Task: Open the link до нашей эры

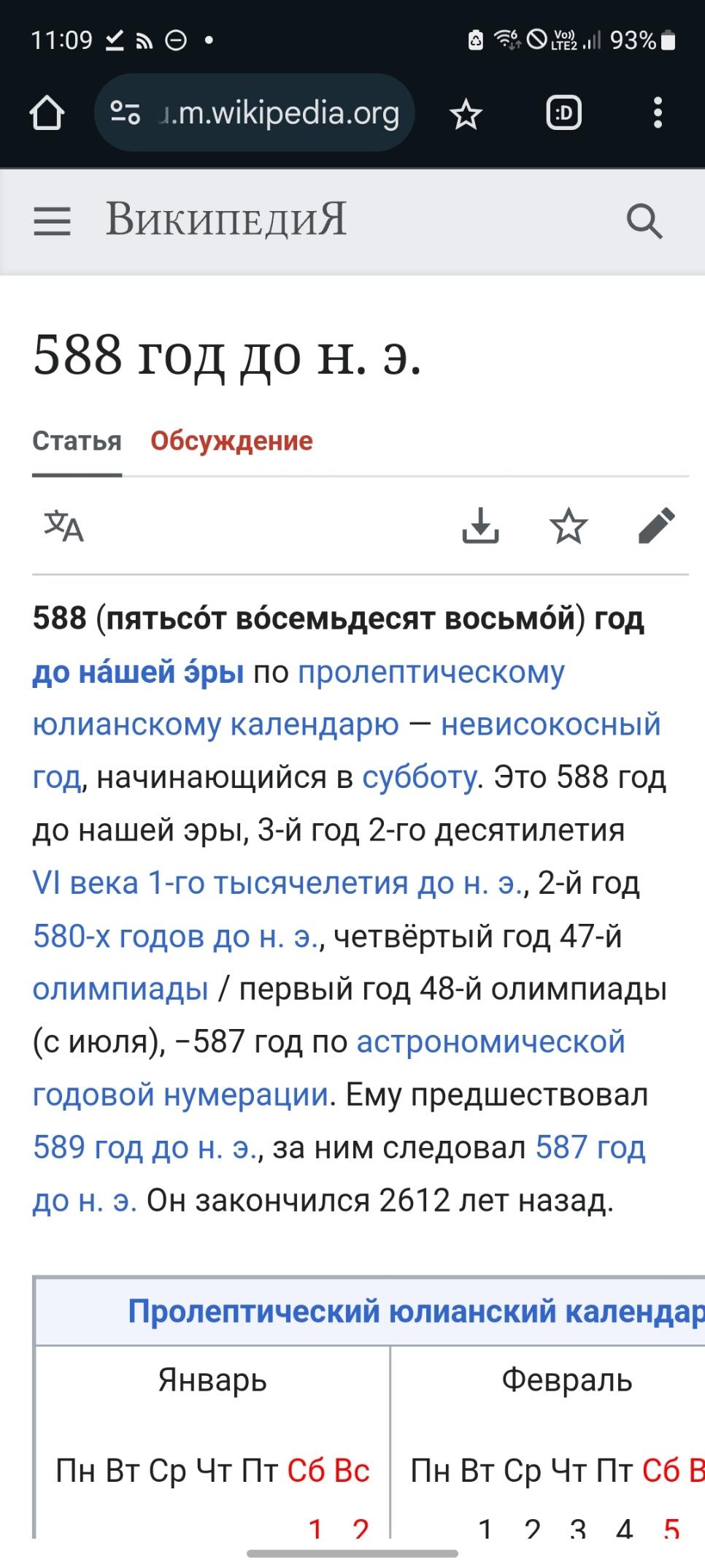Action: (x=138, y=672)
